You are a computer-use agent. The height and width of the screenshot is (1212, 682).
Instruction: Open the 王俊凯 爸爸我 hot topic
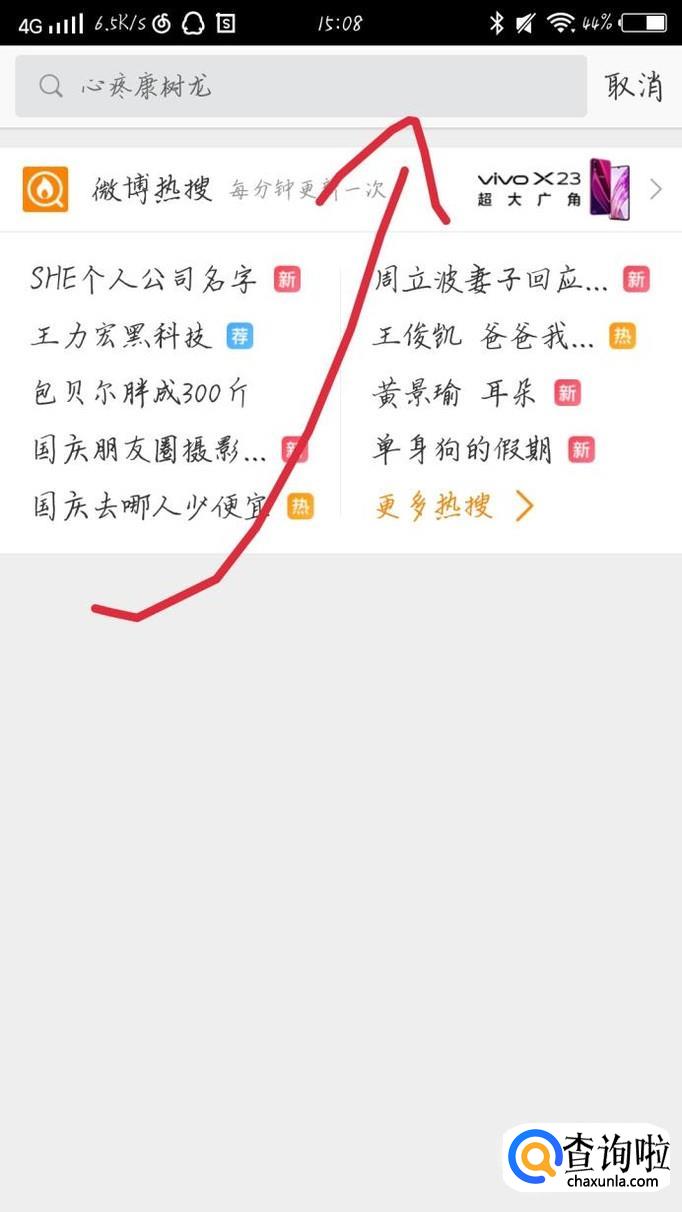coord(484,336)
